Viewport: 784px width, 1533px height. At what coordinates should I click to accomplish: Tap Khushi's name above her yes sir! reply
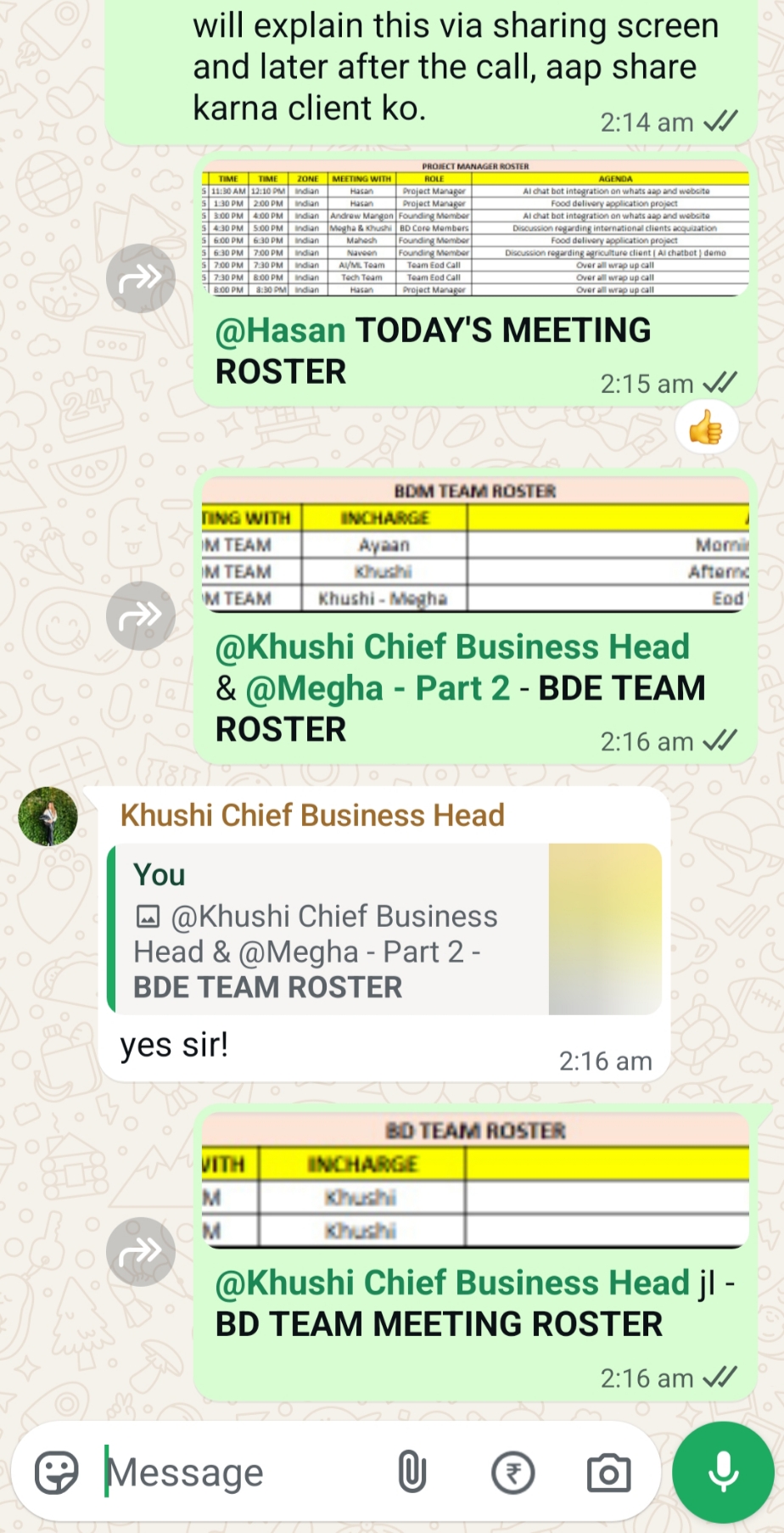tap(312, 815)
